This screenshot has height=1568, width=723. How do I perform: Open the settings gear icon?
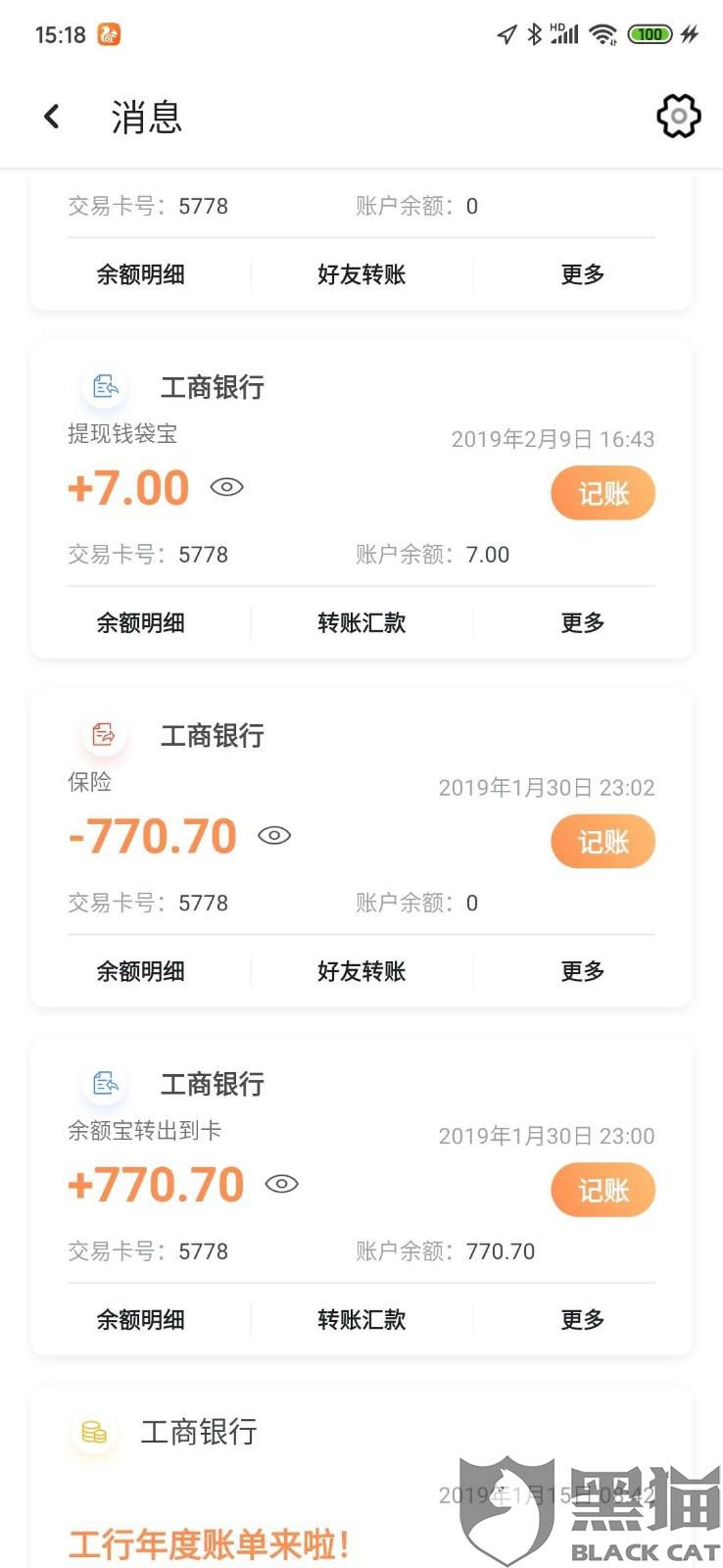pyautogui.click(x=678, y=117)
